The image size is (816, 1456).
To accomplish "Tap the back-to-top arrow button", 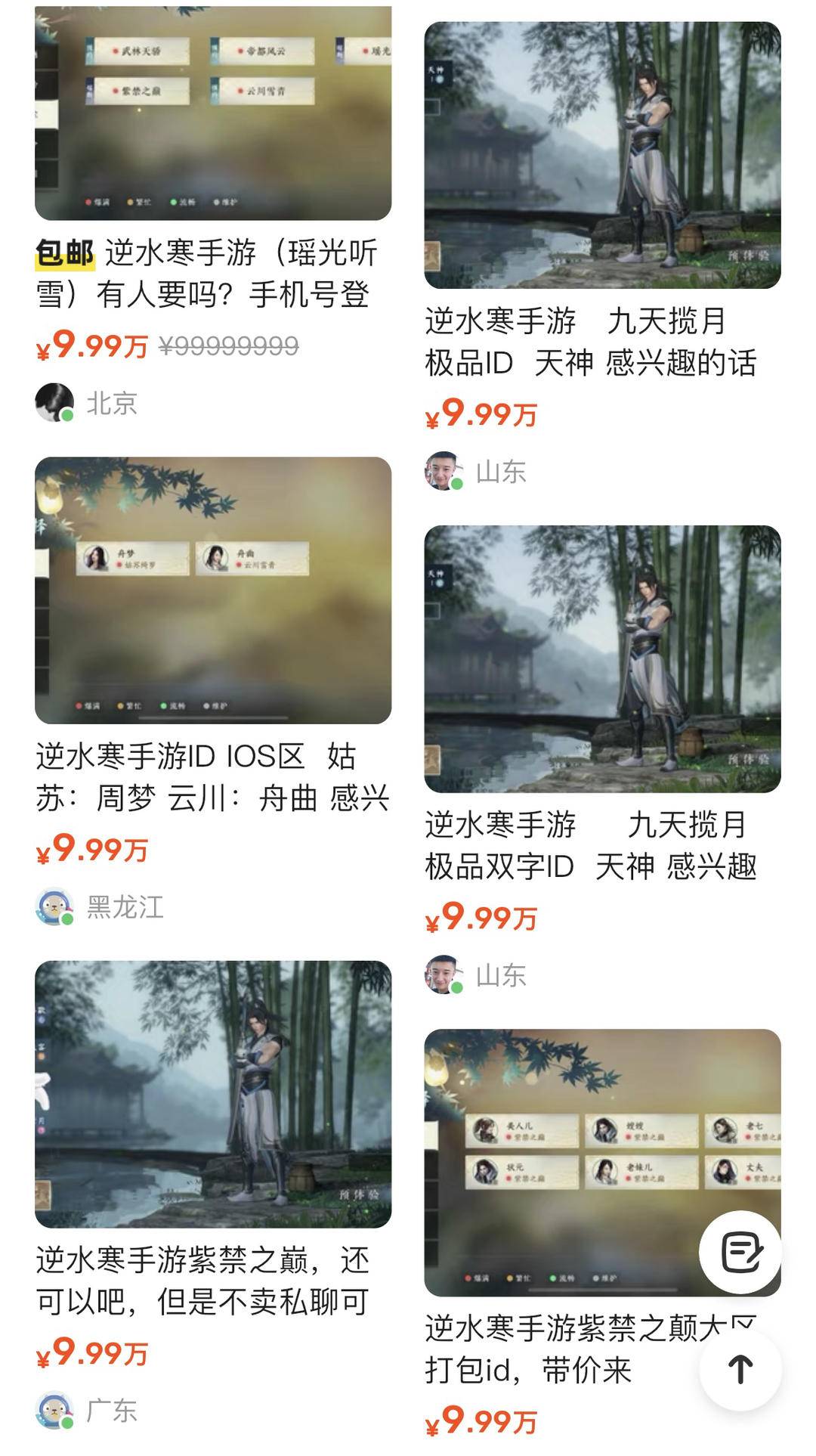I will point(740,1369).
